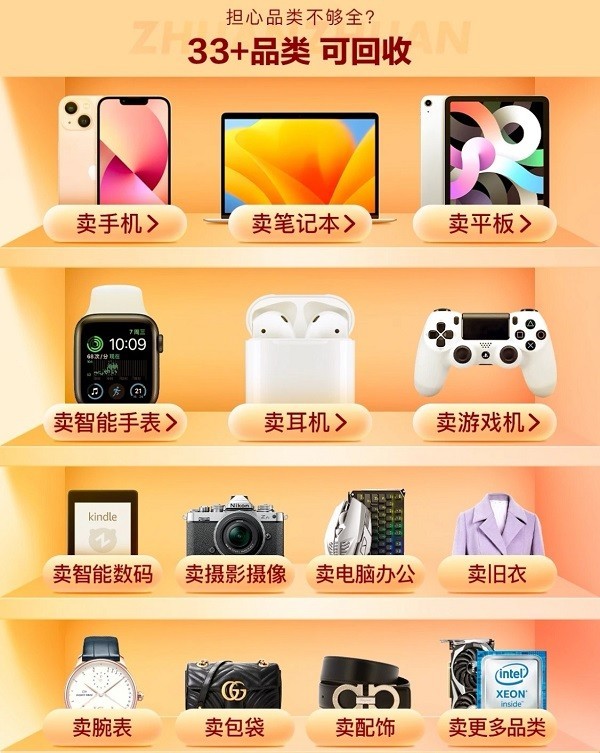Image resolution: width=600 pixels, height=753 pixels.
Task: Open the 卖手机 category
Action: 116,223
